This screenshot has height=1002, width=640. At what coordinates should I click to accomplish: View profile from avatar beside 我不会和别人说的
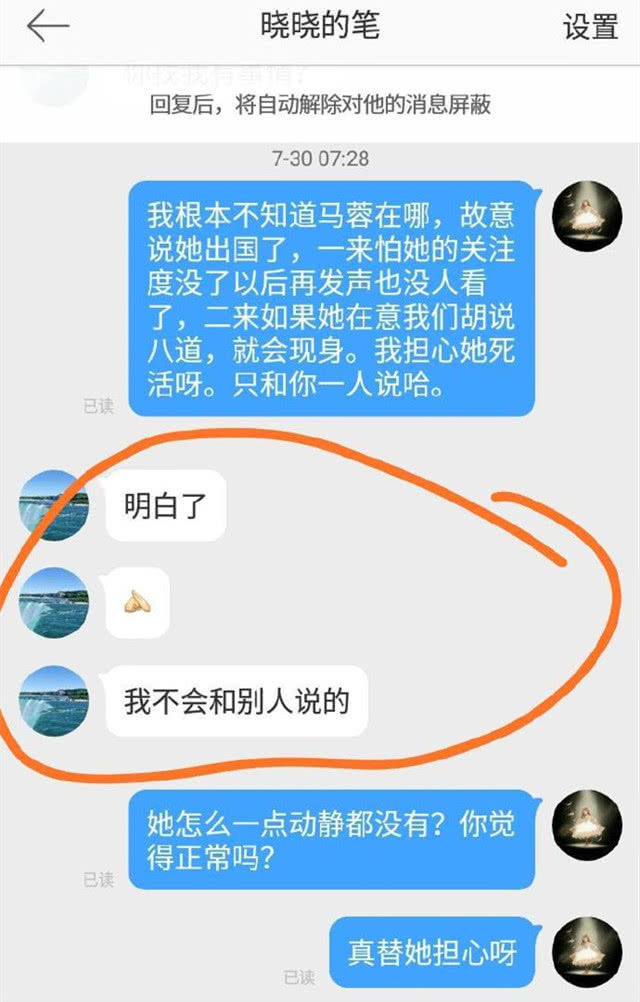click(54, 701)
